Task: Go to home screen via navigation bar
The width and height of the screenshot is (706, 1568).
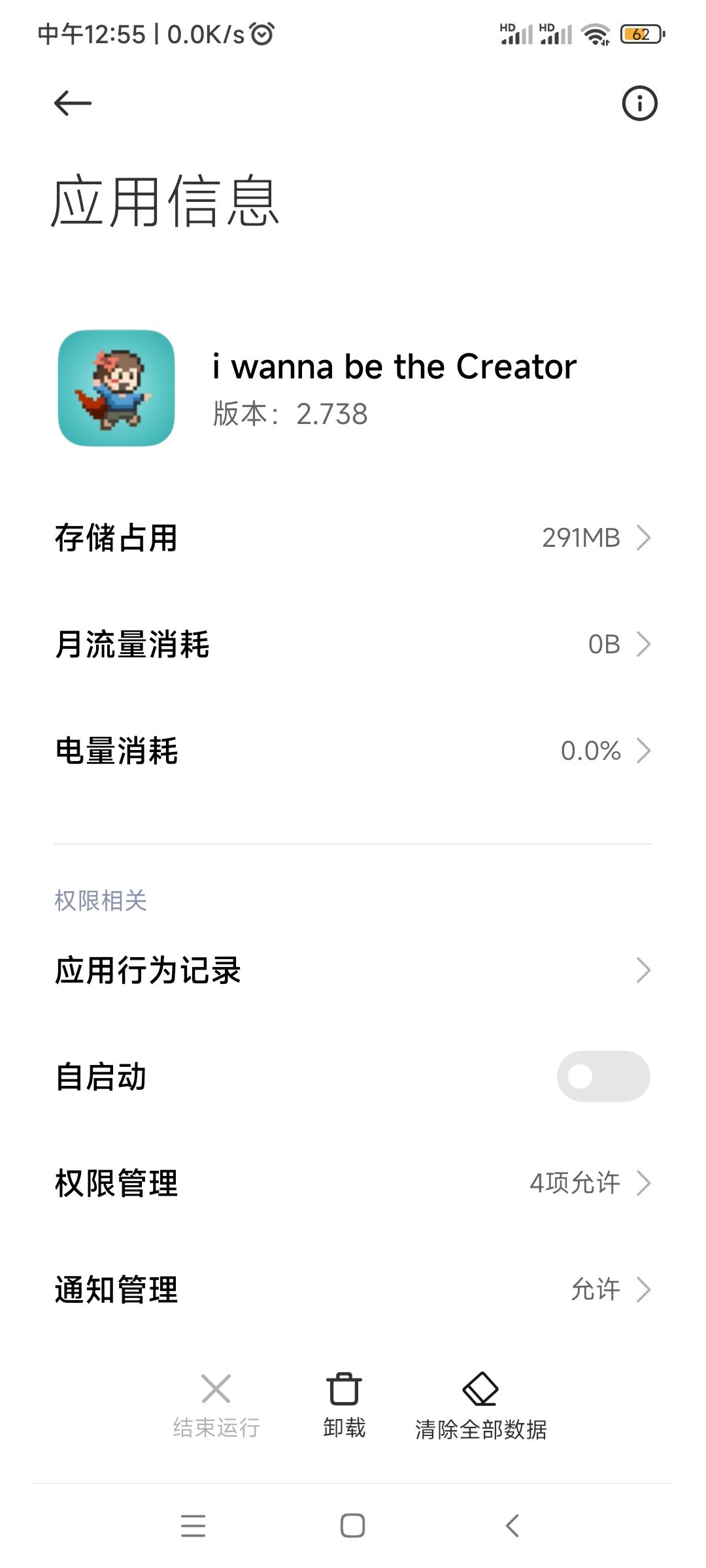Action: 352,1526
